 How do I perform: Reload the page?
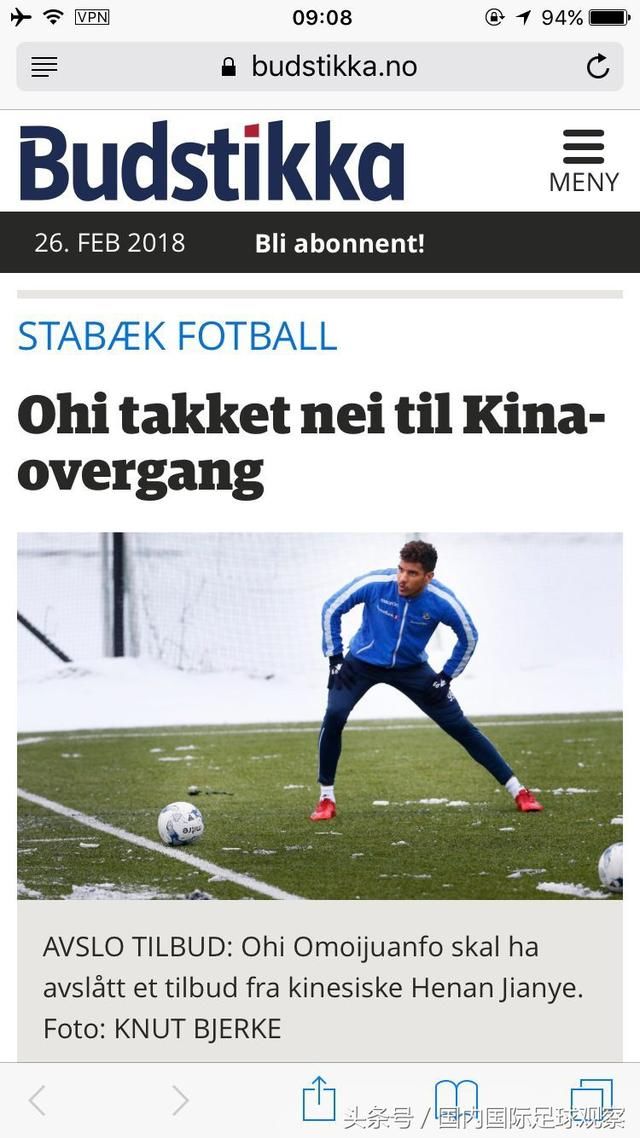[597, 67]
